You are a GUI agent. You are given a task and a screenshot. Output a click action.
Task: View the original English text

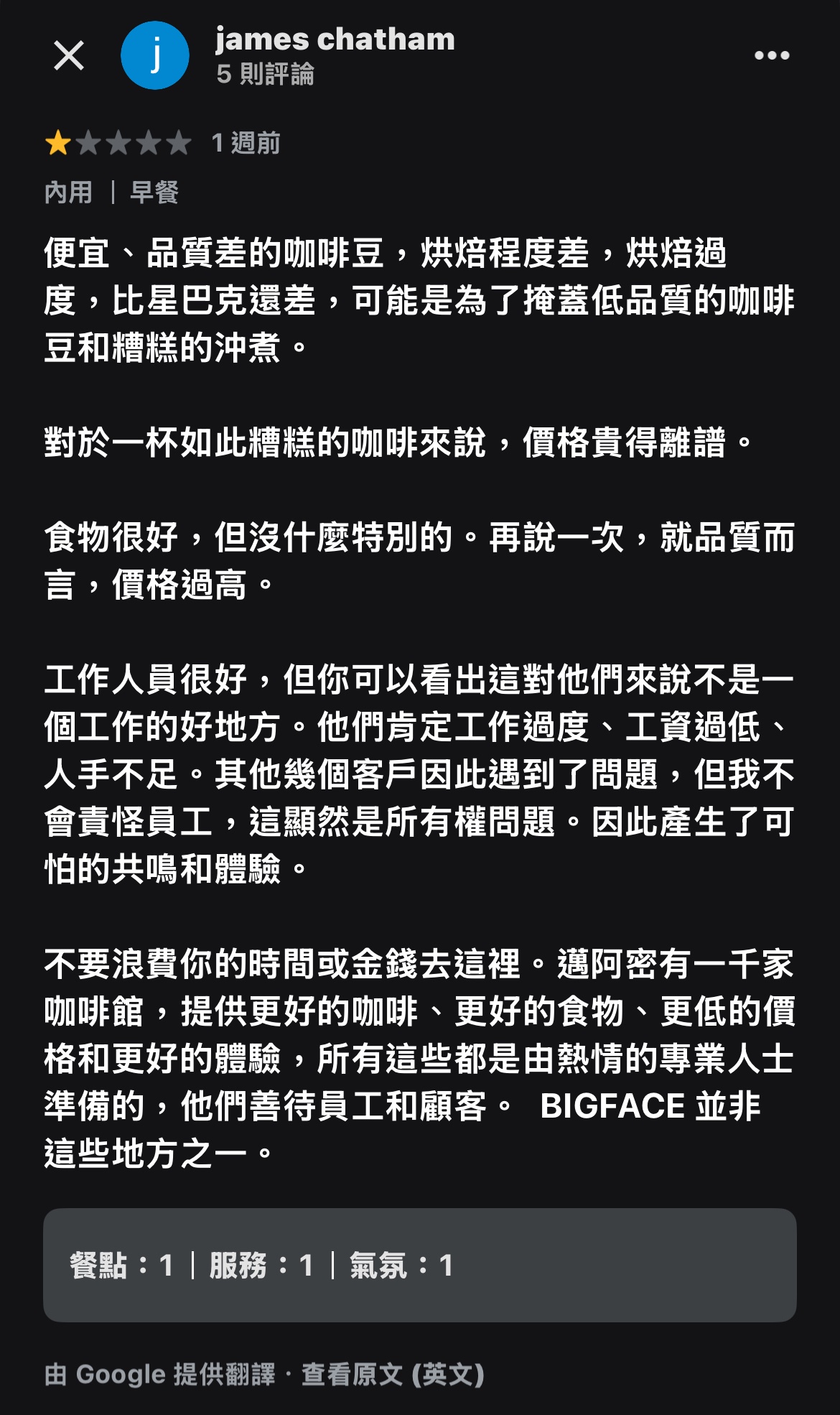(x=393, y=1374)
